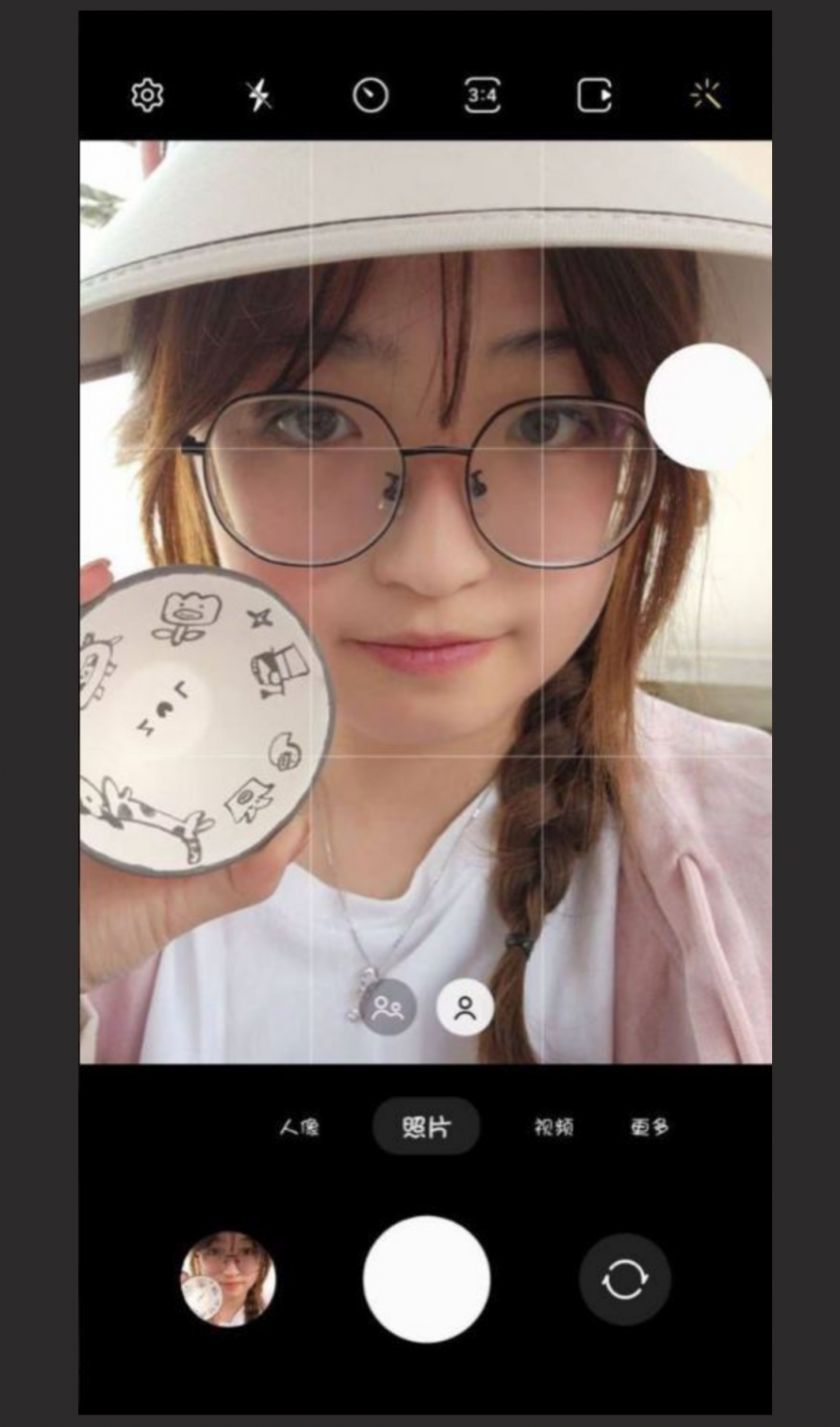Change the 3:4 aspect ratio
The image size is (840, 1427).
coord(482,95)
